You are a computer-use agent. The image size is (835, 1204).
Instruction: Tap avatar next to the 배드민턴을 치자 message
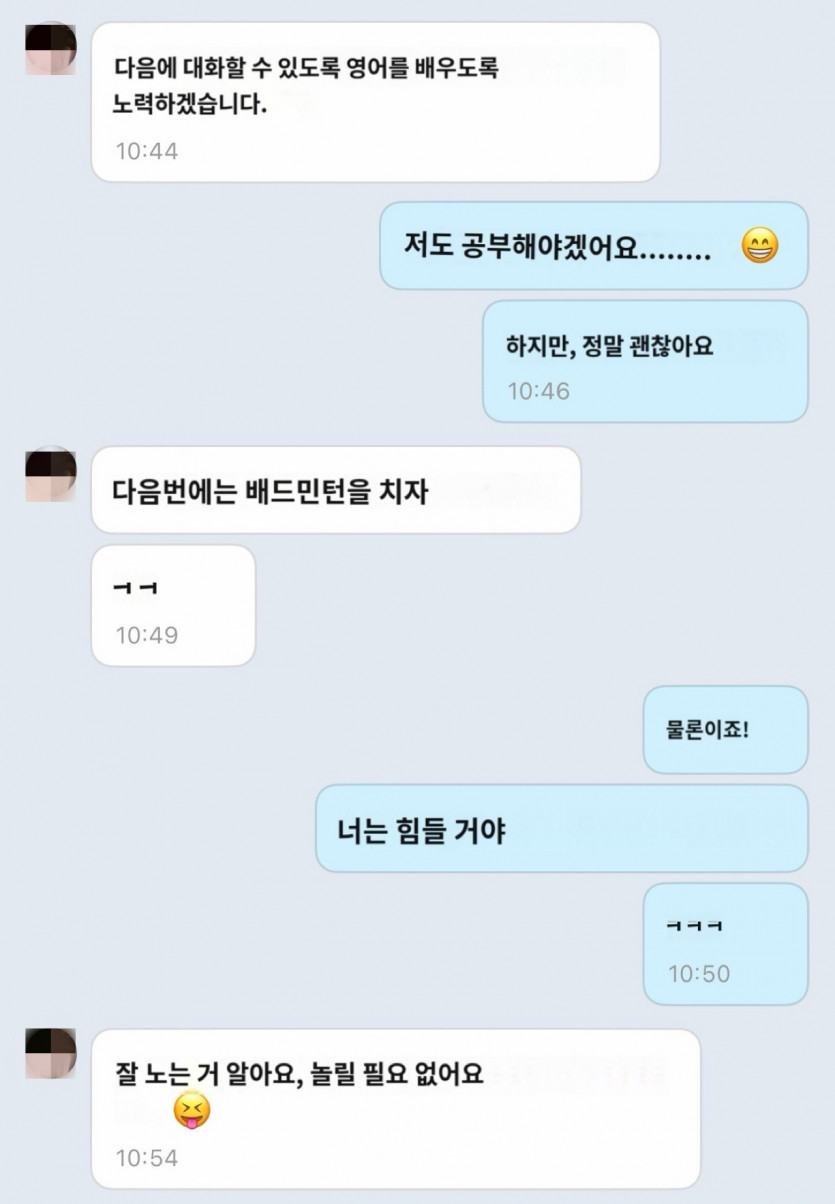tap(50, 474)
